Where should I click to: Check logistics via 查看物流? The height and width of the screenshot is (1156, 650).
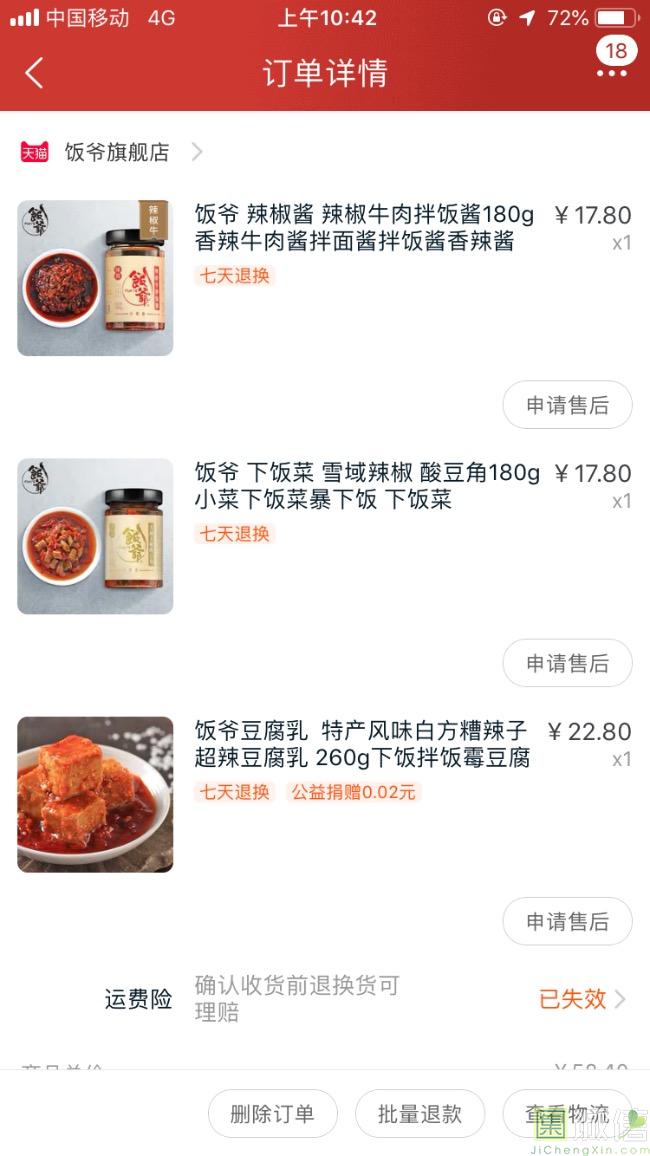(567, 1114)
